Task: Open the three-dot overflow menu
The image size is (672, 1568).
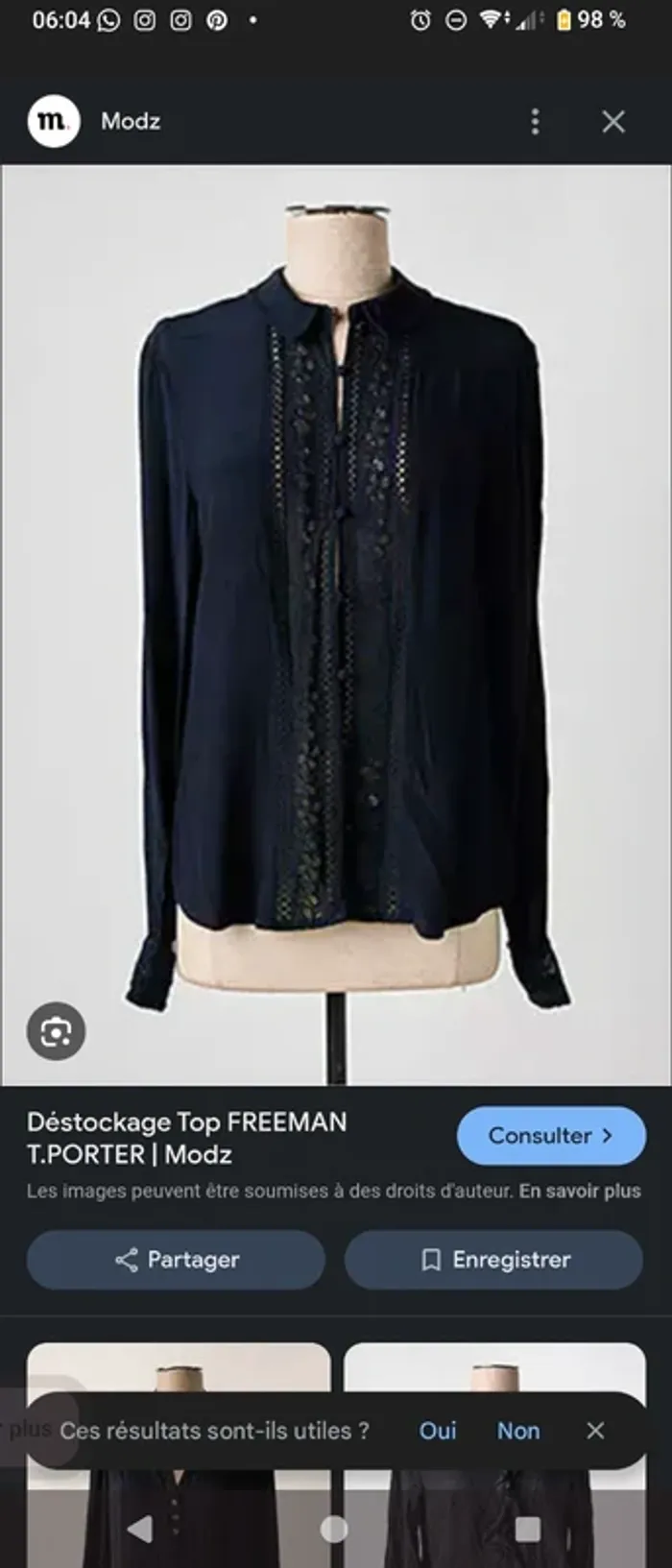Action: pos(535,122)
